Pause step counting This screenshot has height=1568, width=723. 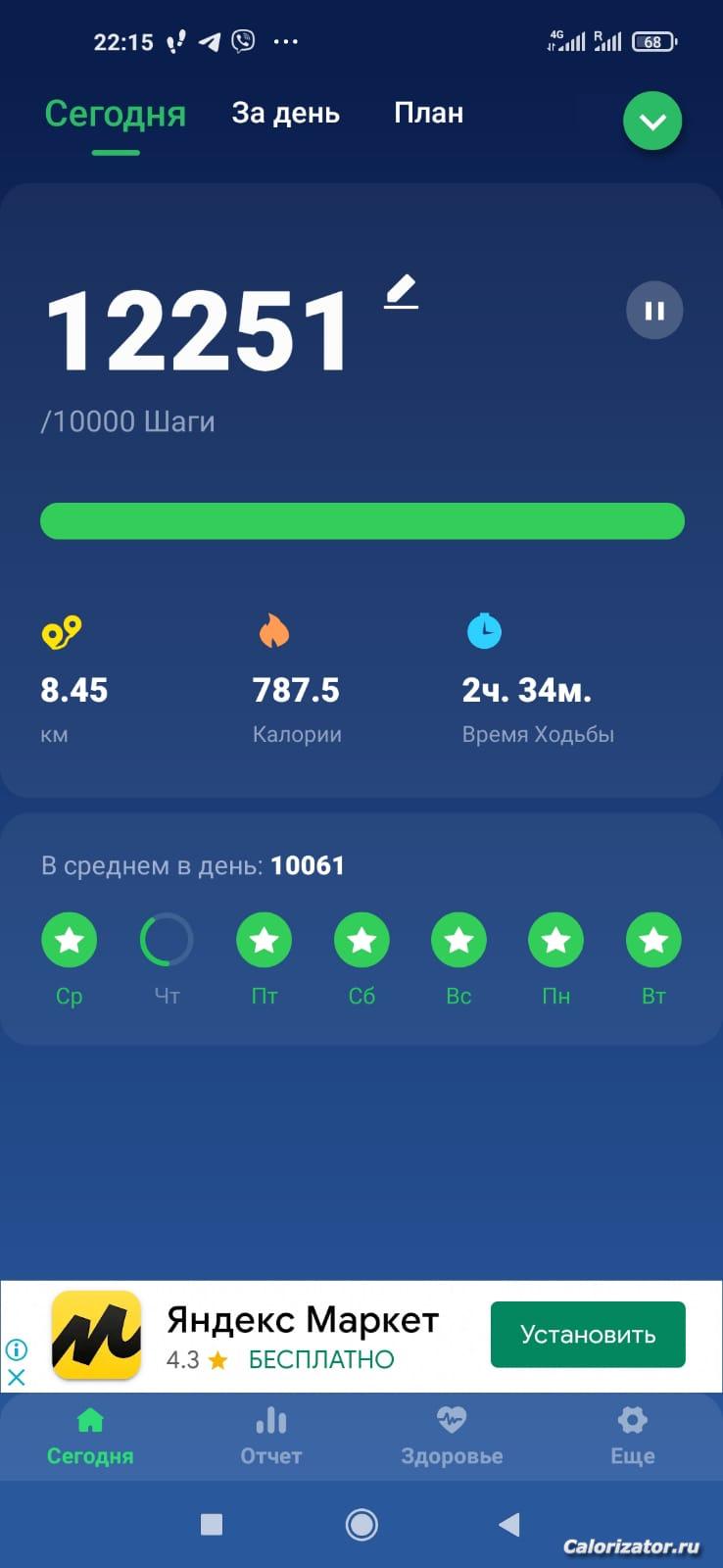tap(654, 311)
